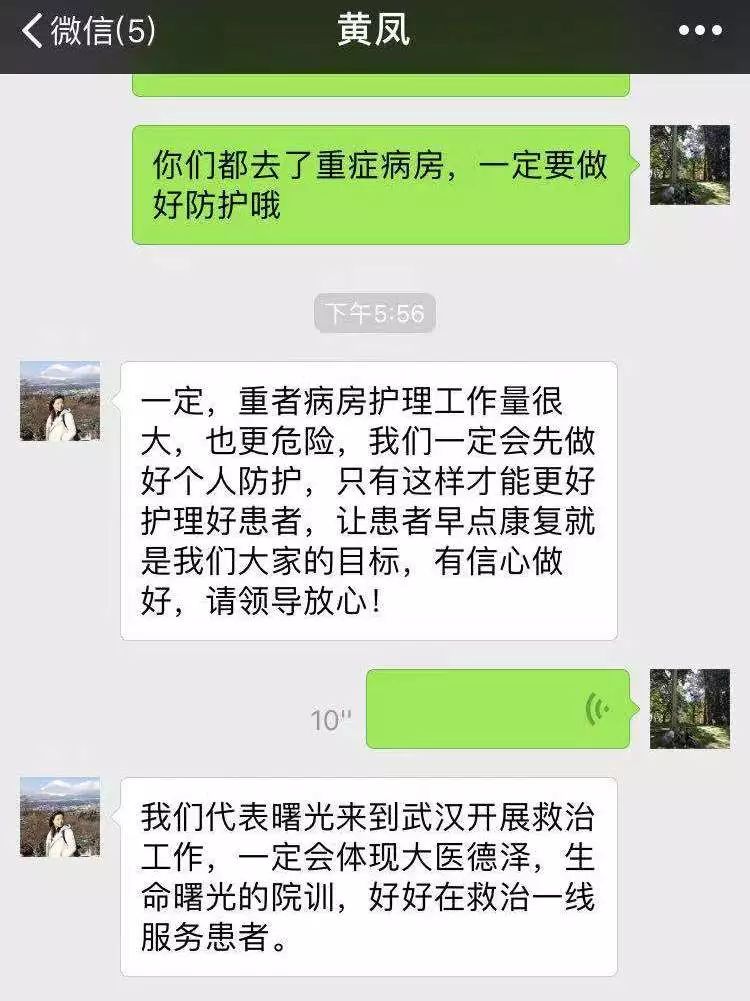Viewport: 750px width, 1001px height.
Task: Open the chat options overflow menu
Action: pos(699,31)
